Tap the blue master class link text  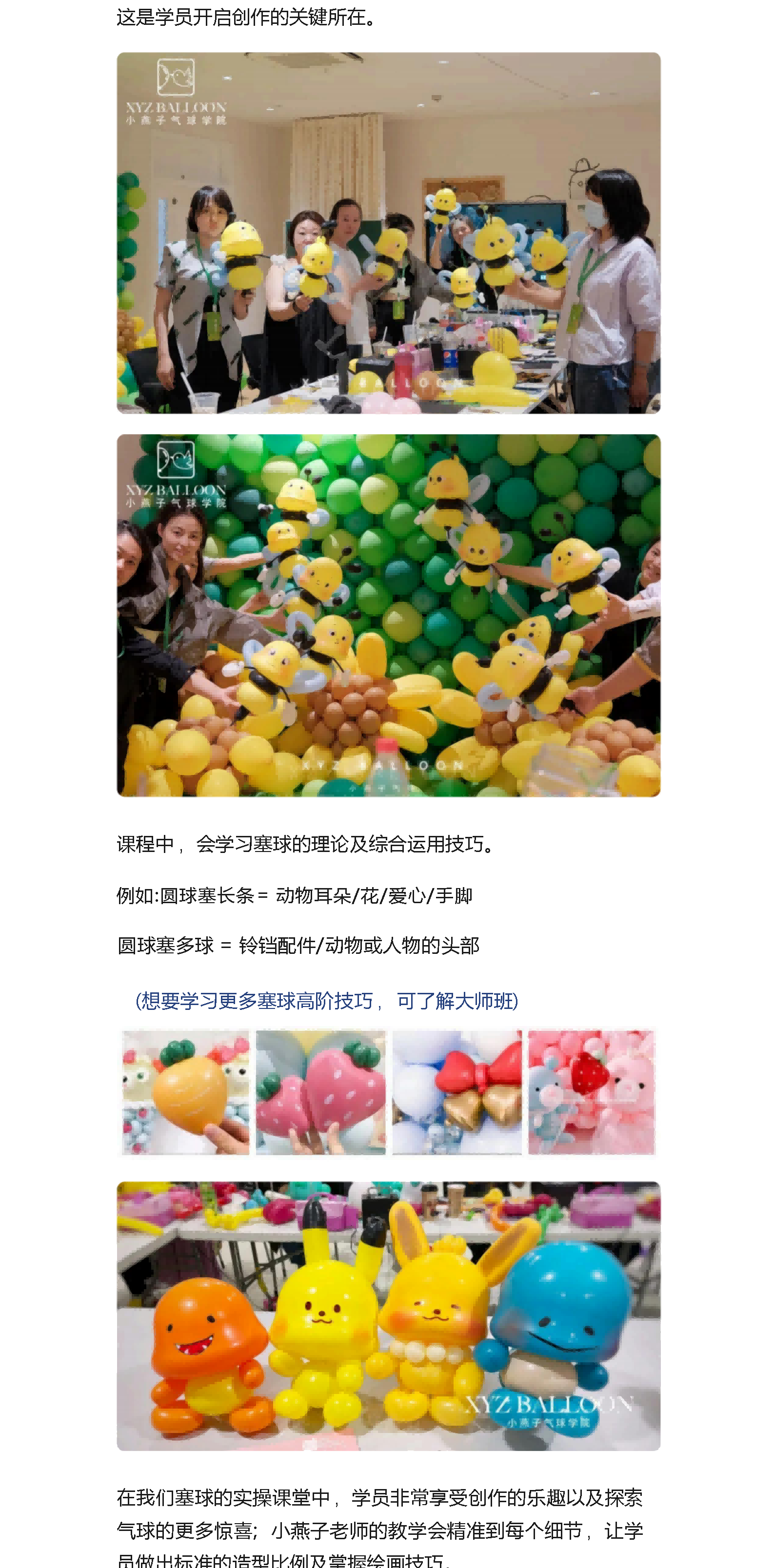pyautogui.click(x=326, y=1001)
